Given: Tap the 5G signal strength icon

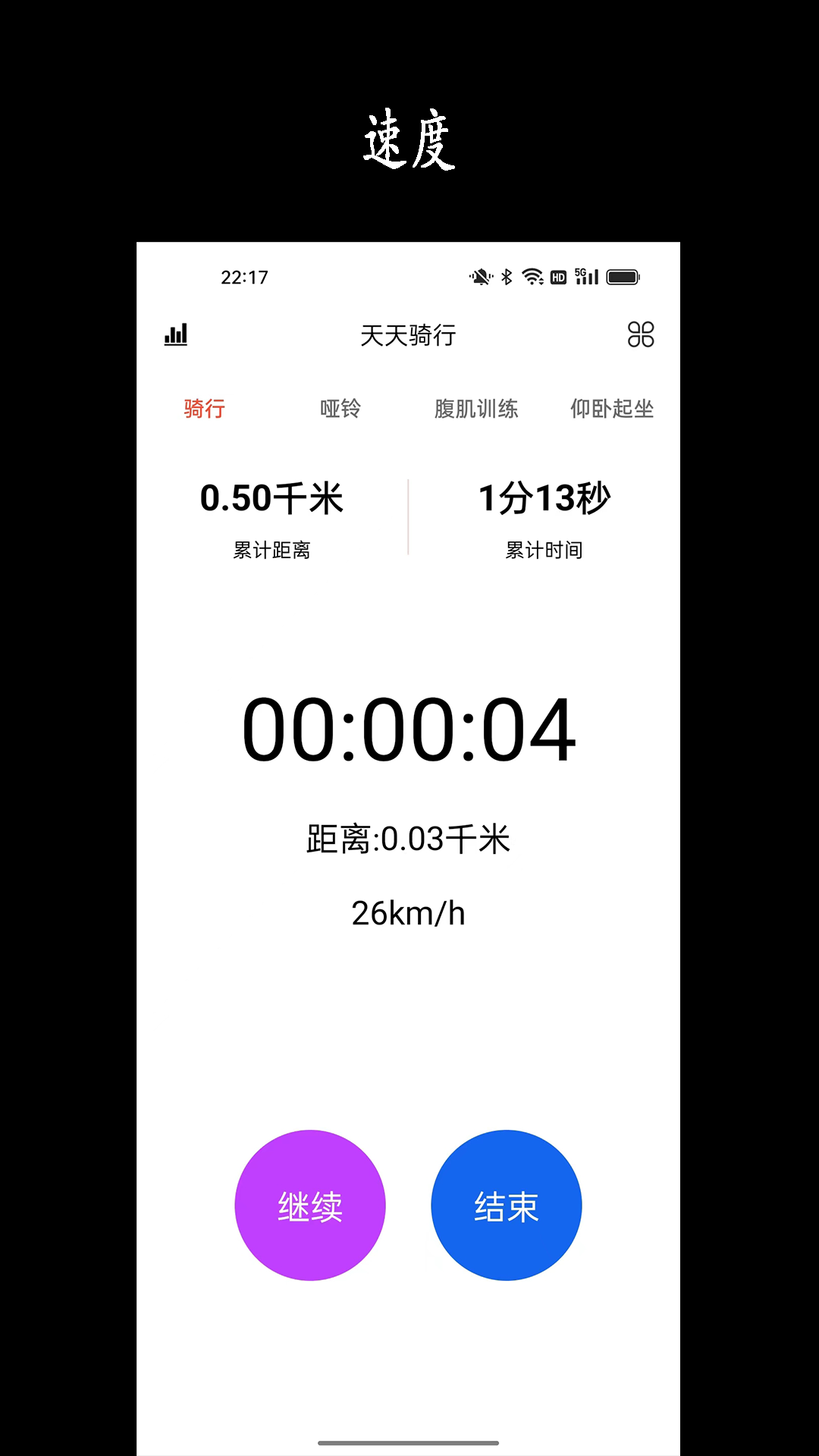Looking at the screenshot, I should (x=586, y=278).
